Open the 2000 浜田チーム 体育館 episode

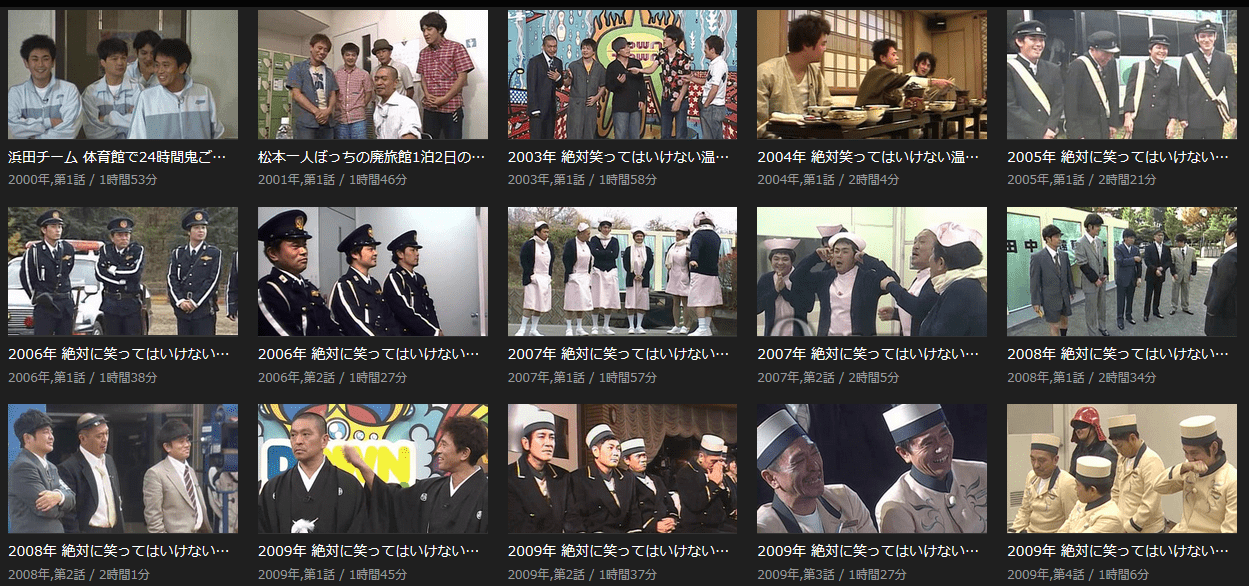click(122, 75)
